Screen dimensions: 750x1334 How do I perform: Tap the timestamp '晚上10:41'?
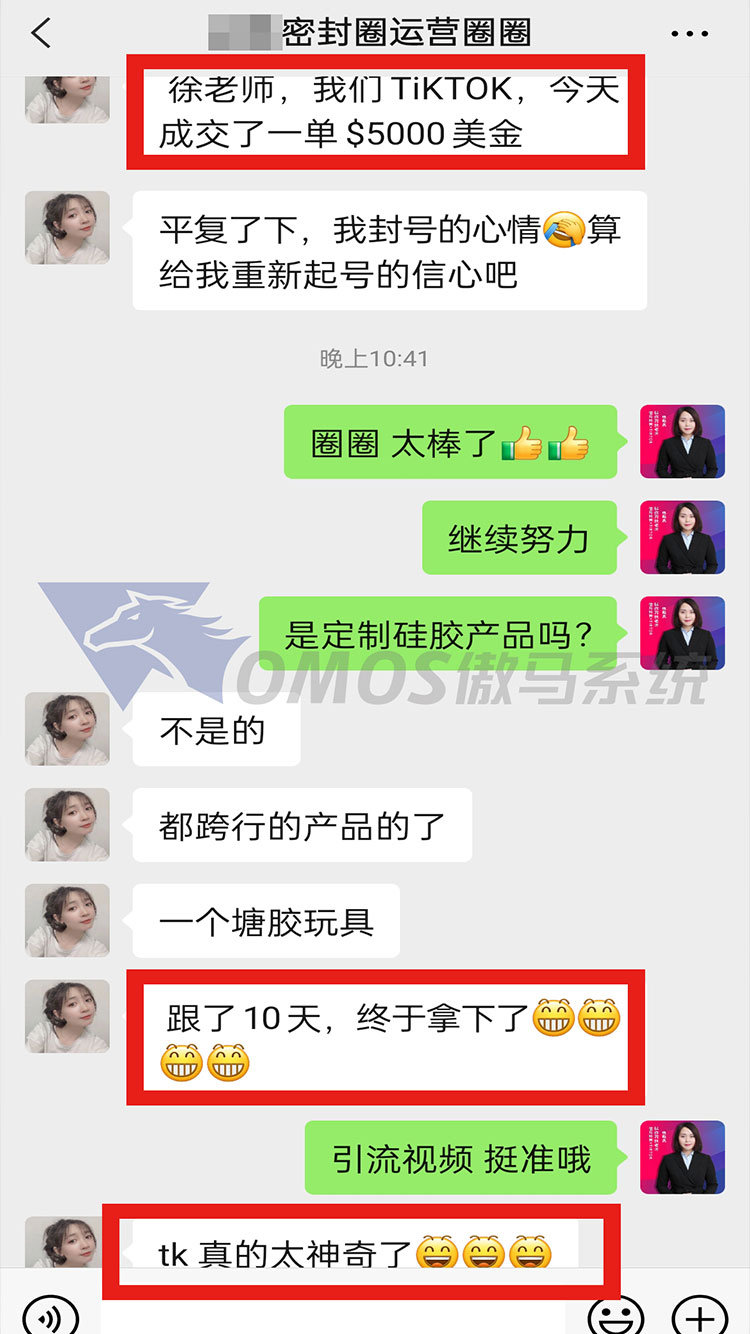(x=375, y=357)
